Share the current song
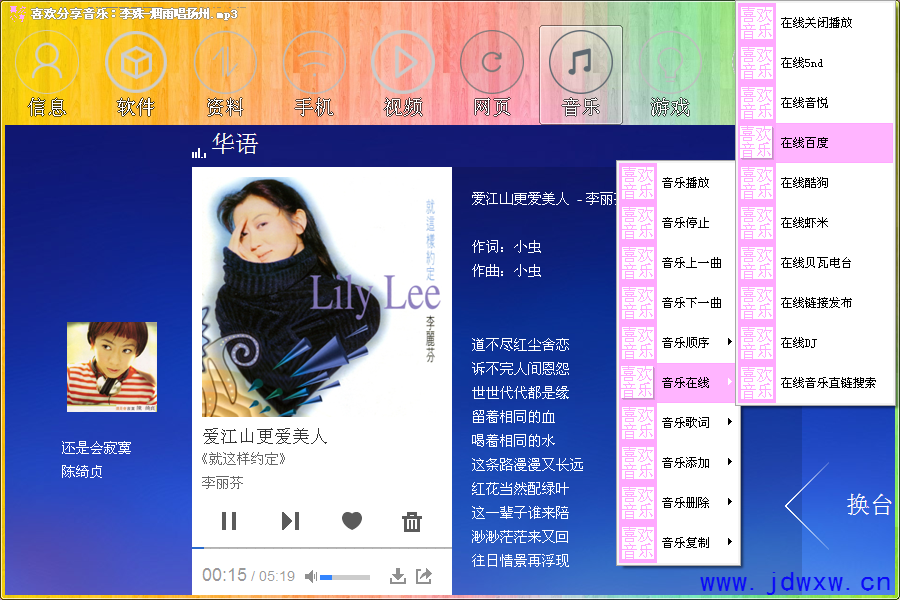 click(x=424, y=576)
